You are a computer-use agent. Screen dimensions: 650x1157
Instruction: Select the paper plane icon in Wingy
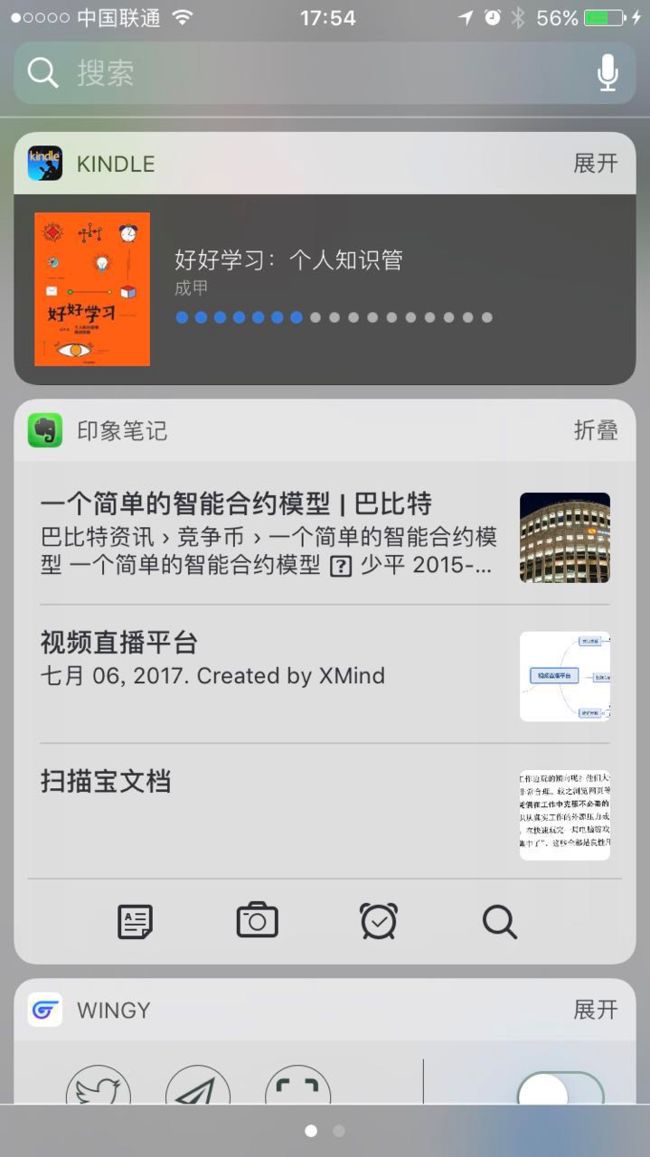pyautogui.click(x=198, y=1085)
